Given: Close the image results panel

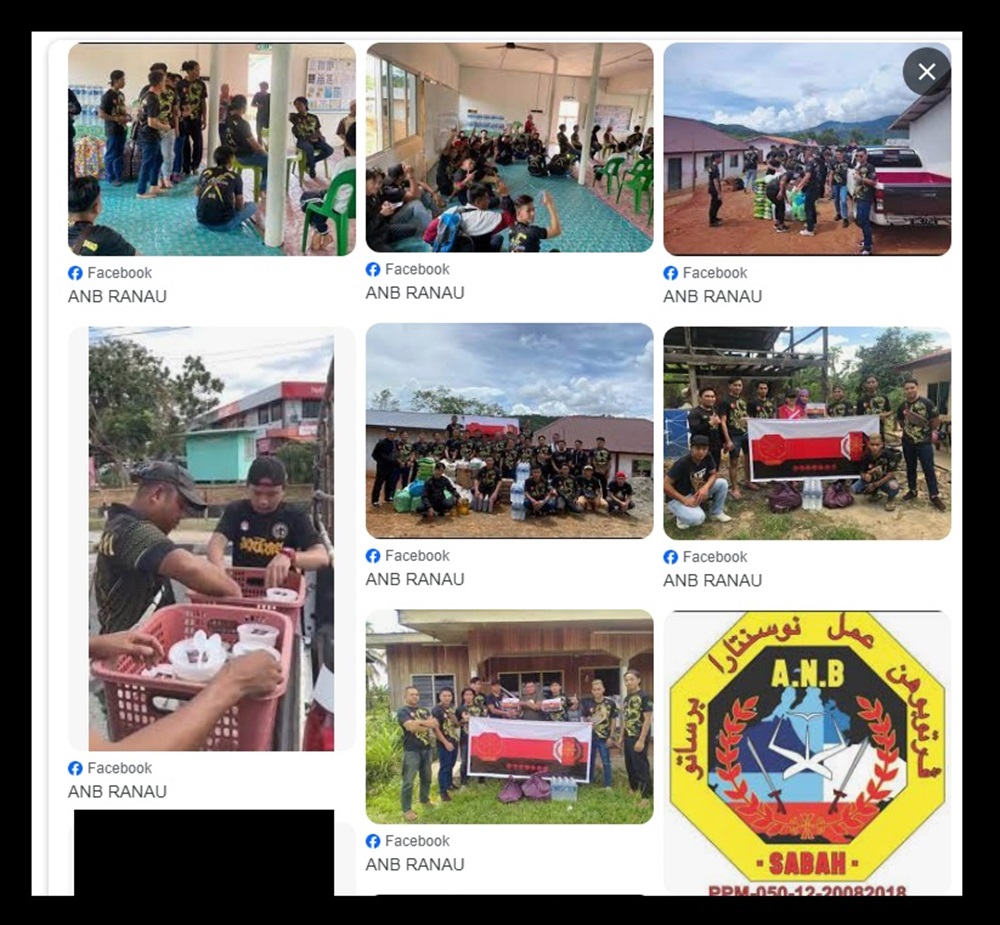Looking at the screenshot, I should pyautogui.click(x=926, y=72).
